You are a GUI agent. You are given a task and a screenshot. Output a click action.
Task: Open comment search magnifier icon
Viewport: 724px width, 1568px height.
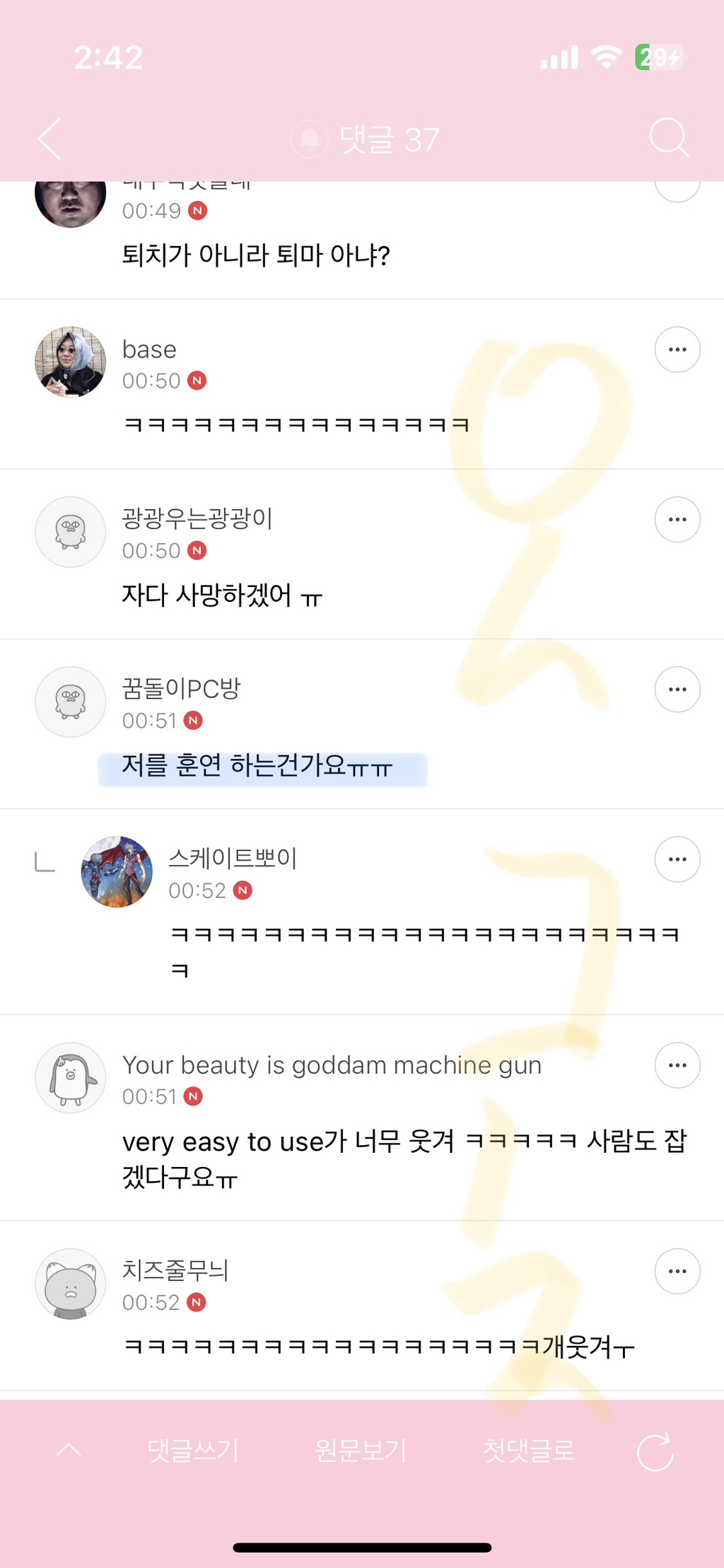point(669,138)
